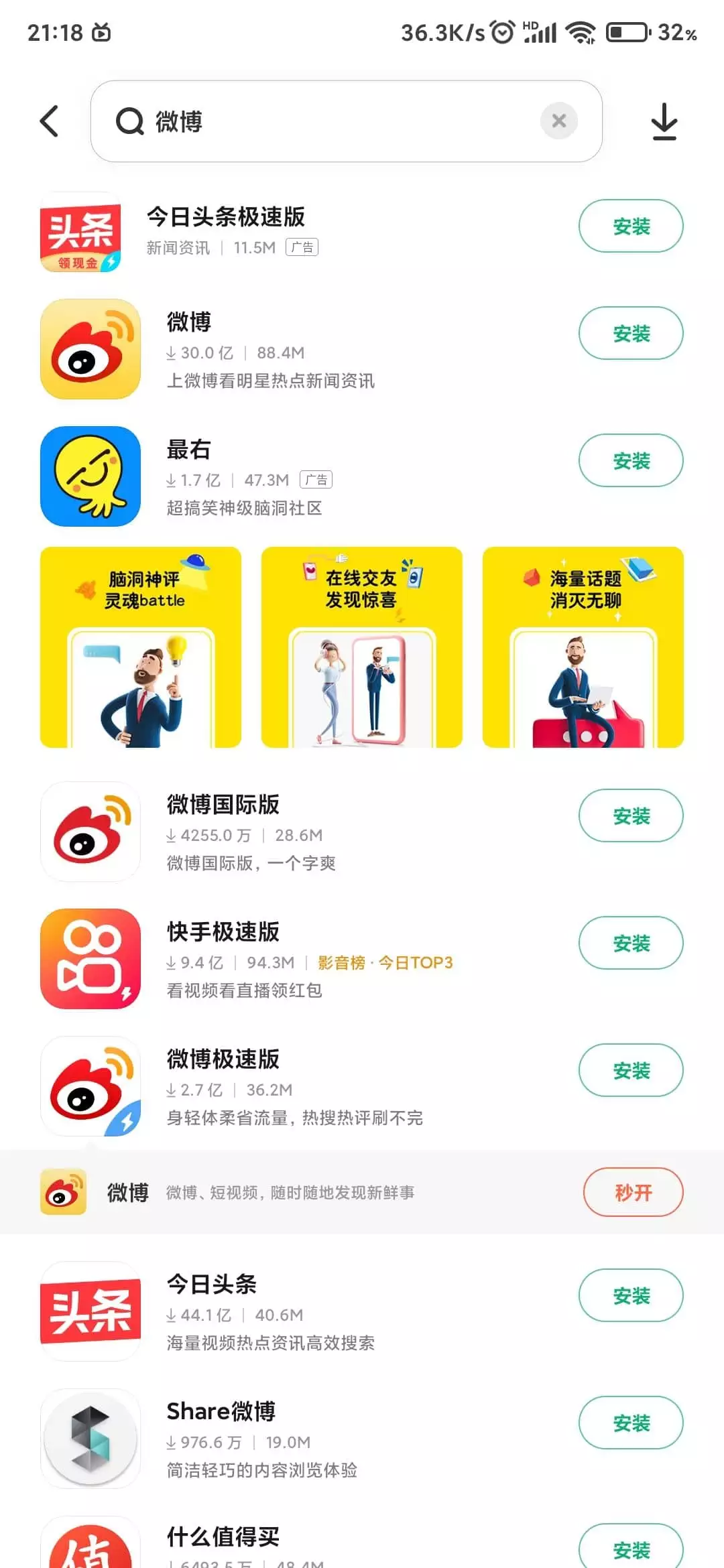The image size is (724, 1568).
Task: Clear the search text with the X
Action: (x=558, y=121)
